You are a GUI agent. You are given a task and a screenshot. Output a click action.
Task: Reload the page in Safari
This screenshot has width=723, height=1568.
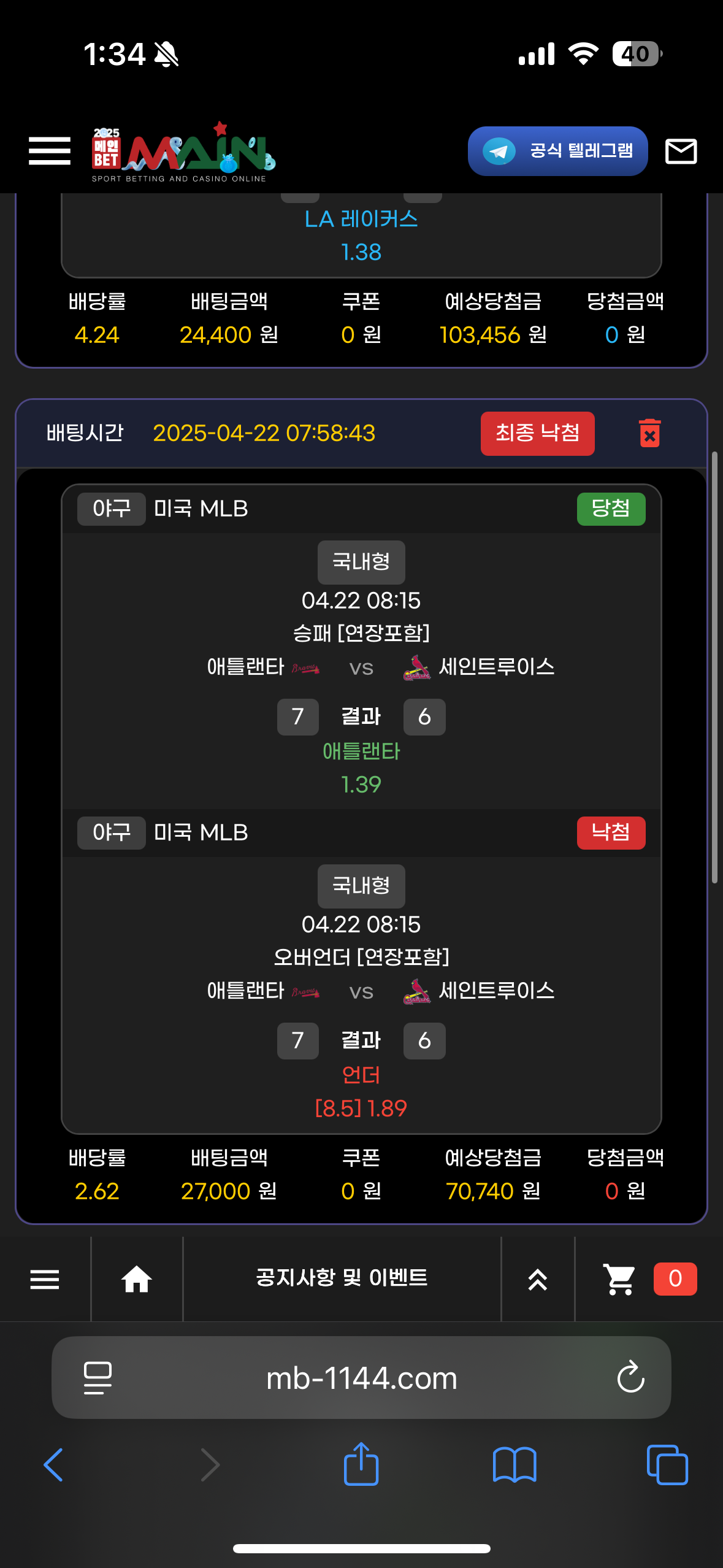[x=630, y=1378]
